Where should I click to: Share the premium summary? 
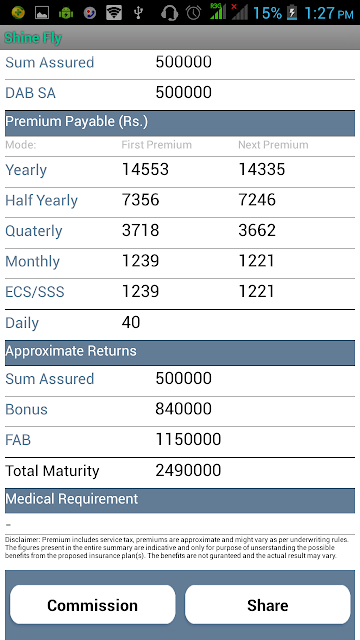267,605
